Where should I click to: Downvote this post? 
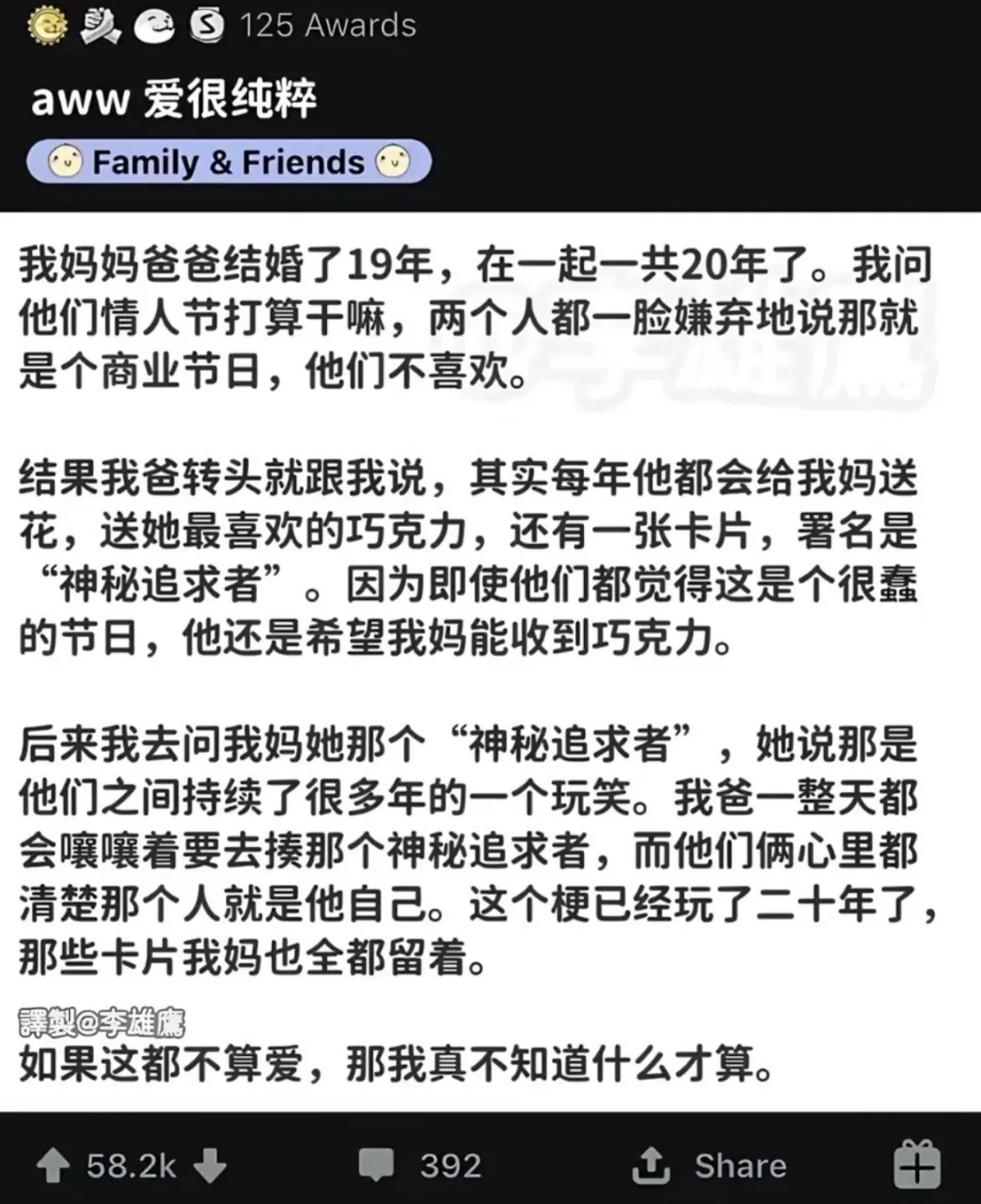point(211,1165)
